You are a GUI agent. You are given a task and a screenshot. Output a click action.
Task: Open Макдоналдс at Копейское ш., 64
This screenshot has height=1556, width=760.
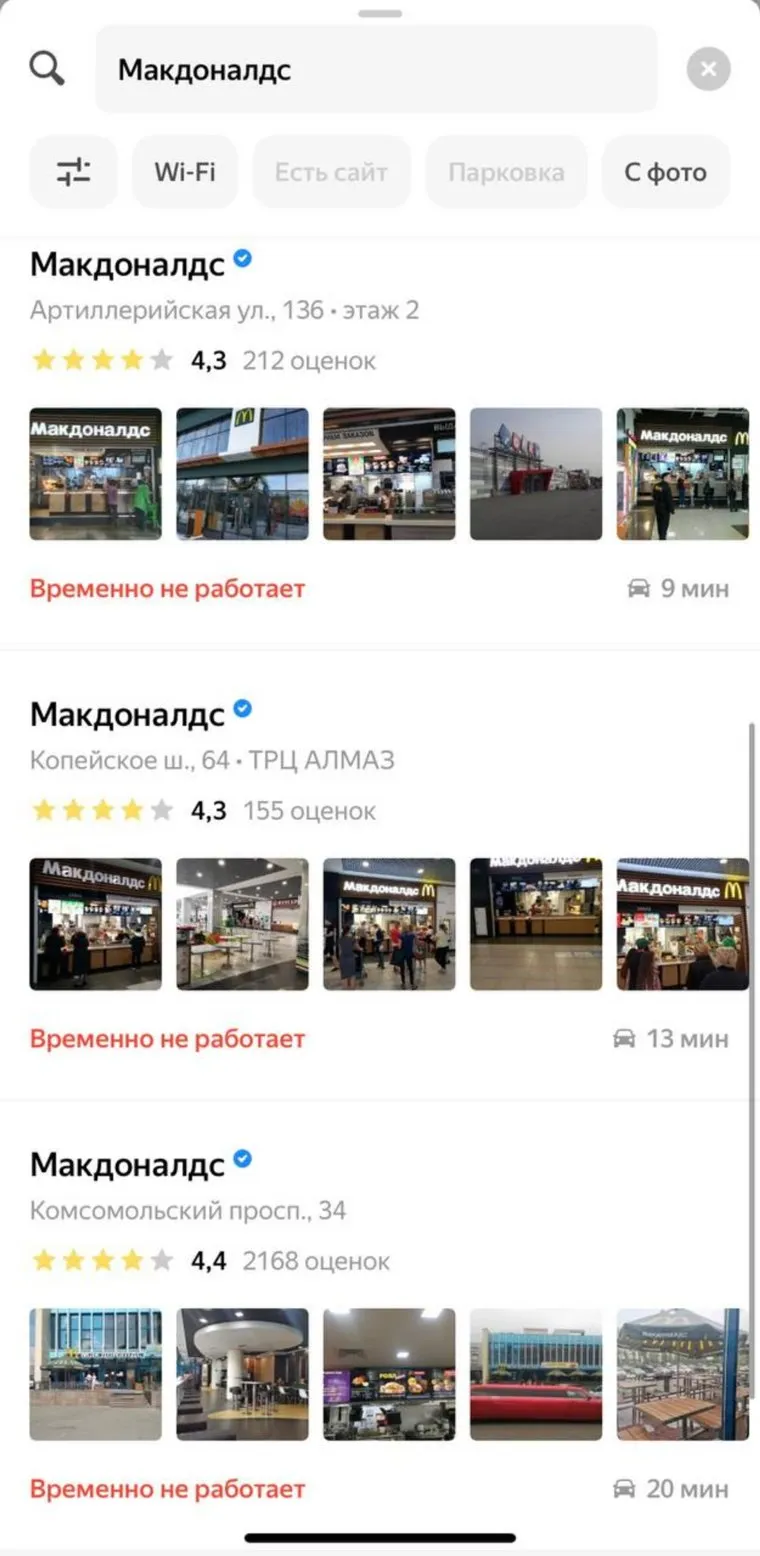pyautogui.click(x=127, y=715)
